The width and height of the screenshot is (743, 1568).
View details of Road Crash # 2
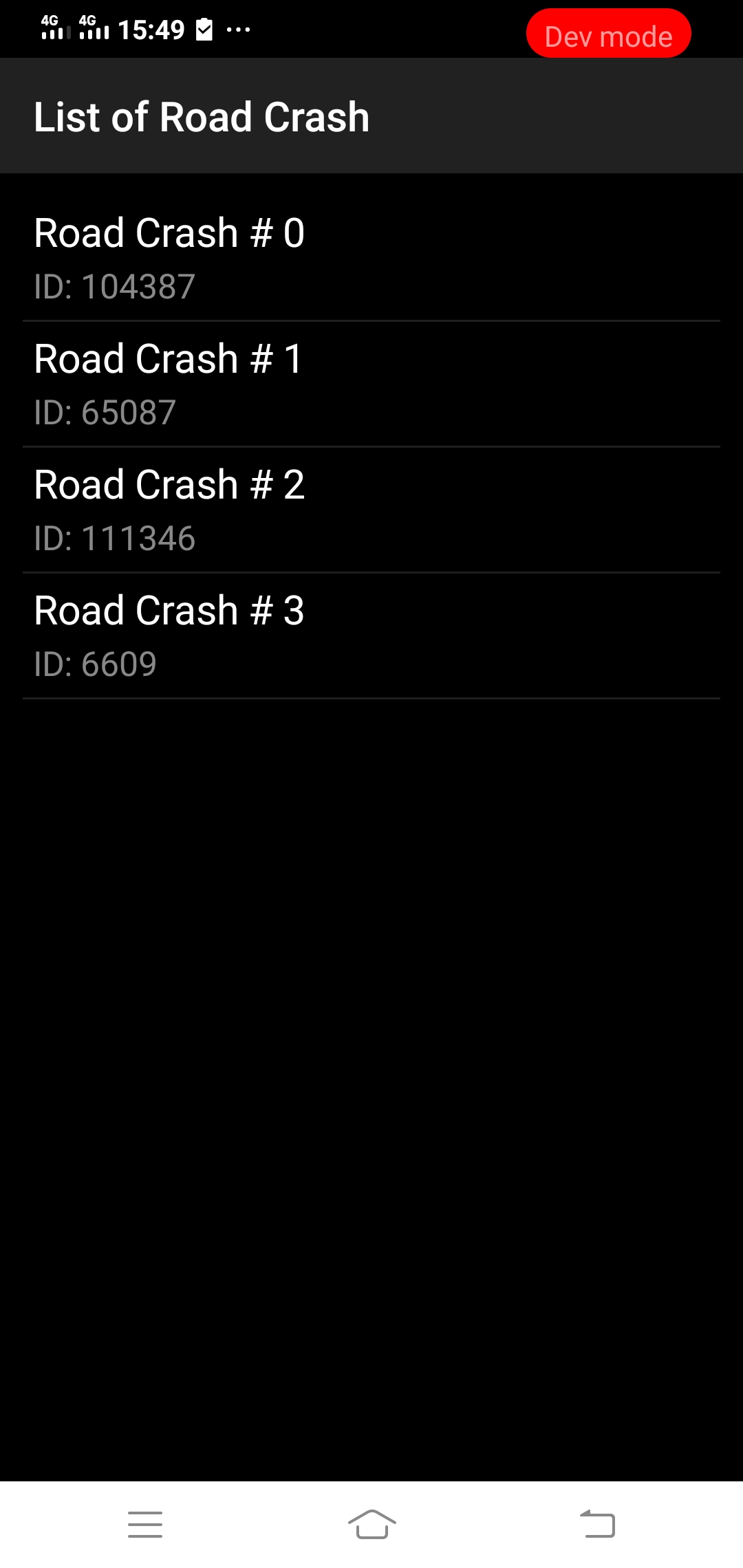point(371,510)
